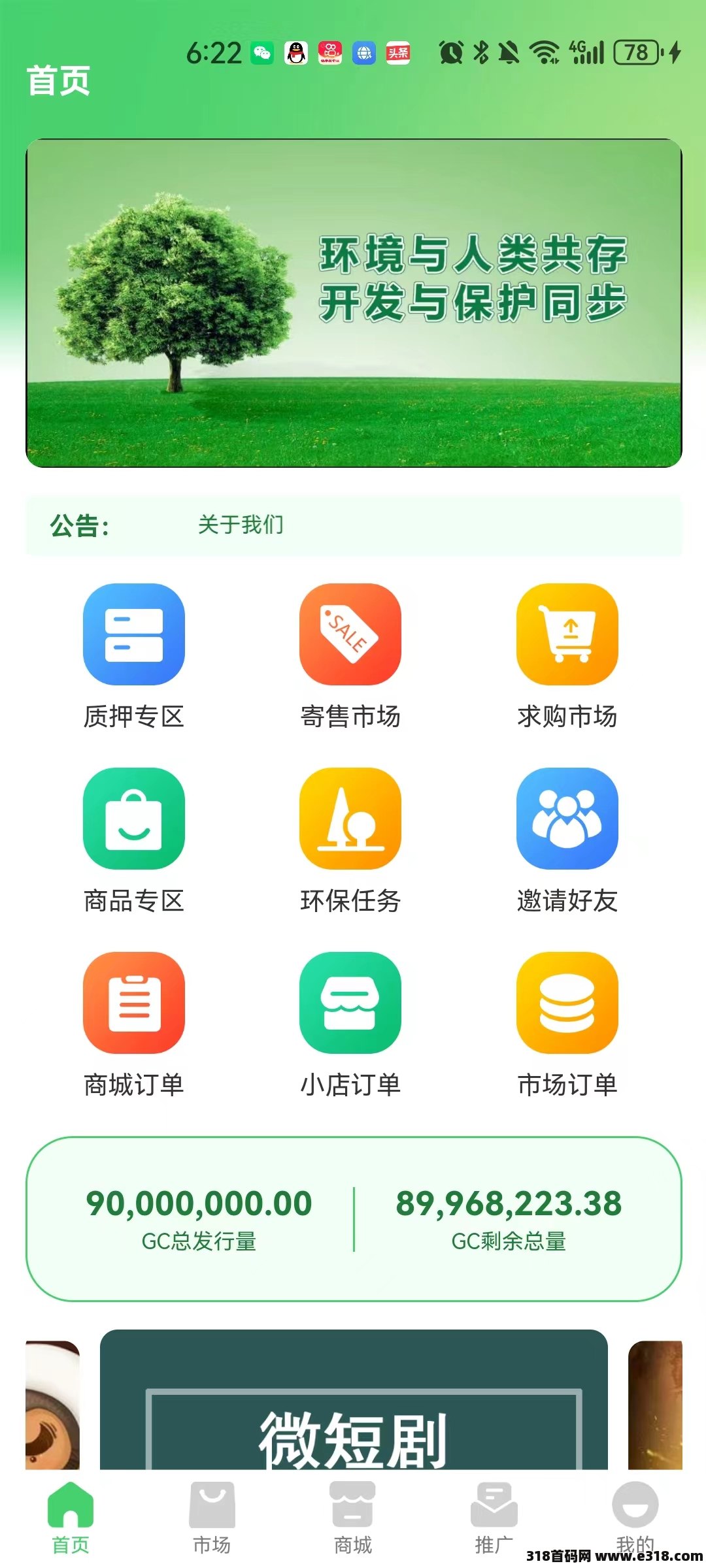The width and height of the screenshot is (706, 1568).
Task: View 市场订单 market orders
Action: click(567, 1025)
